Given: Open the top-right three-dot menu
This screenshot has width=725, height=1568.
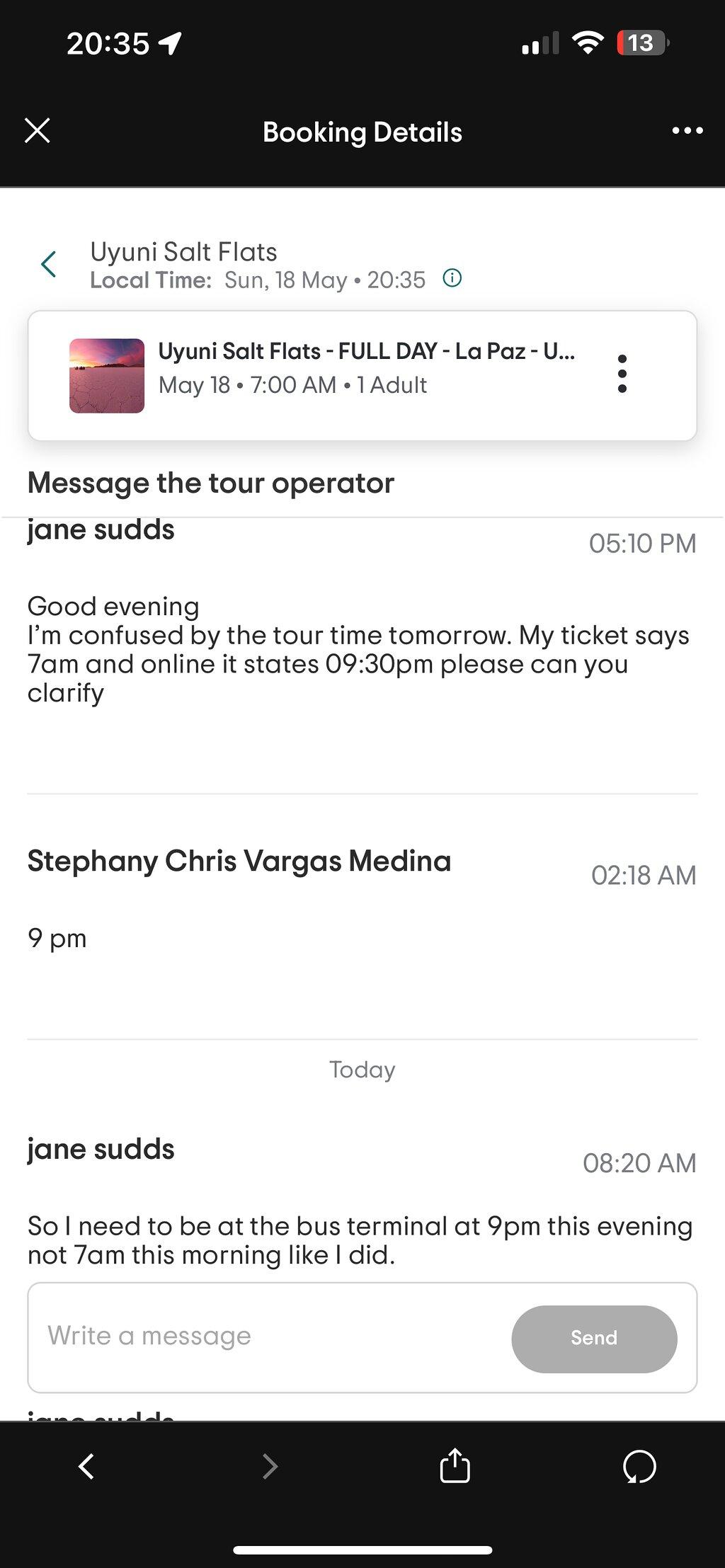Looking at the screenshot, I should 687,131.
